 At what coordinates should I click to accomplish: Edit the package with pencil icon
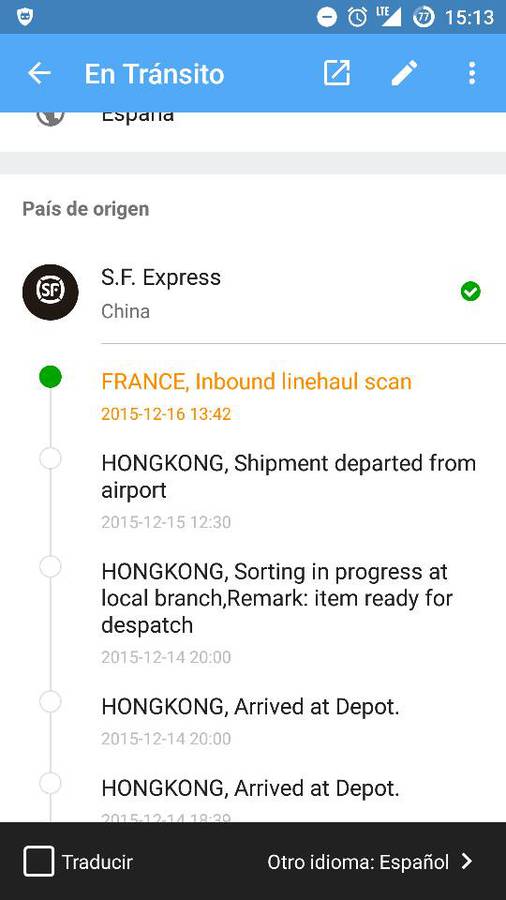404,73
